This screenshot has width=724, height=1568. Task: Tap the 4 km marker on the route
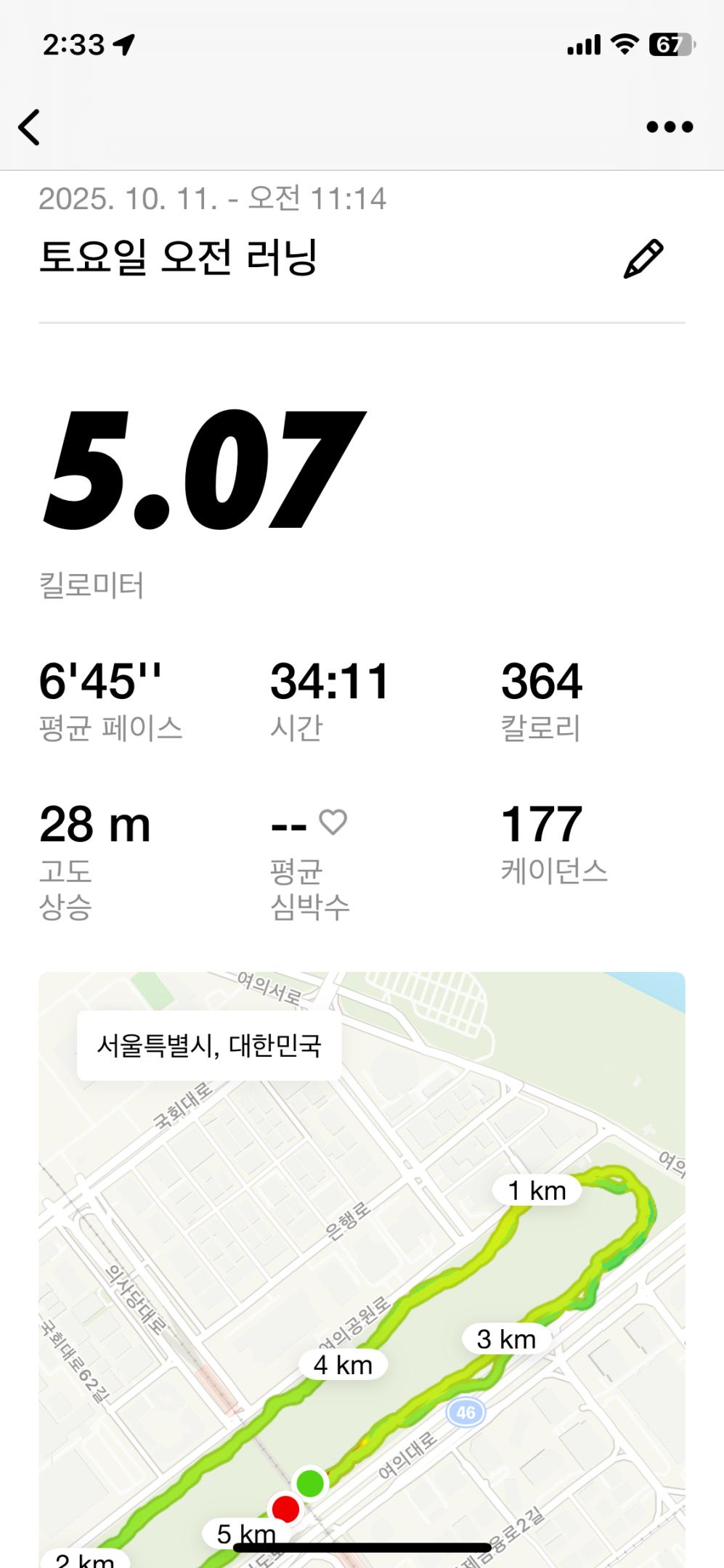(x=341, y=1364)
